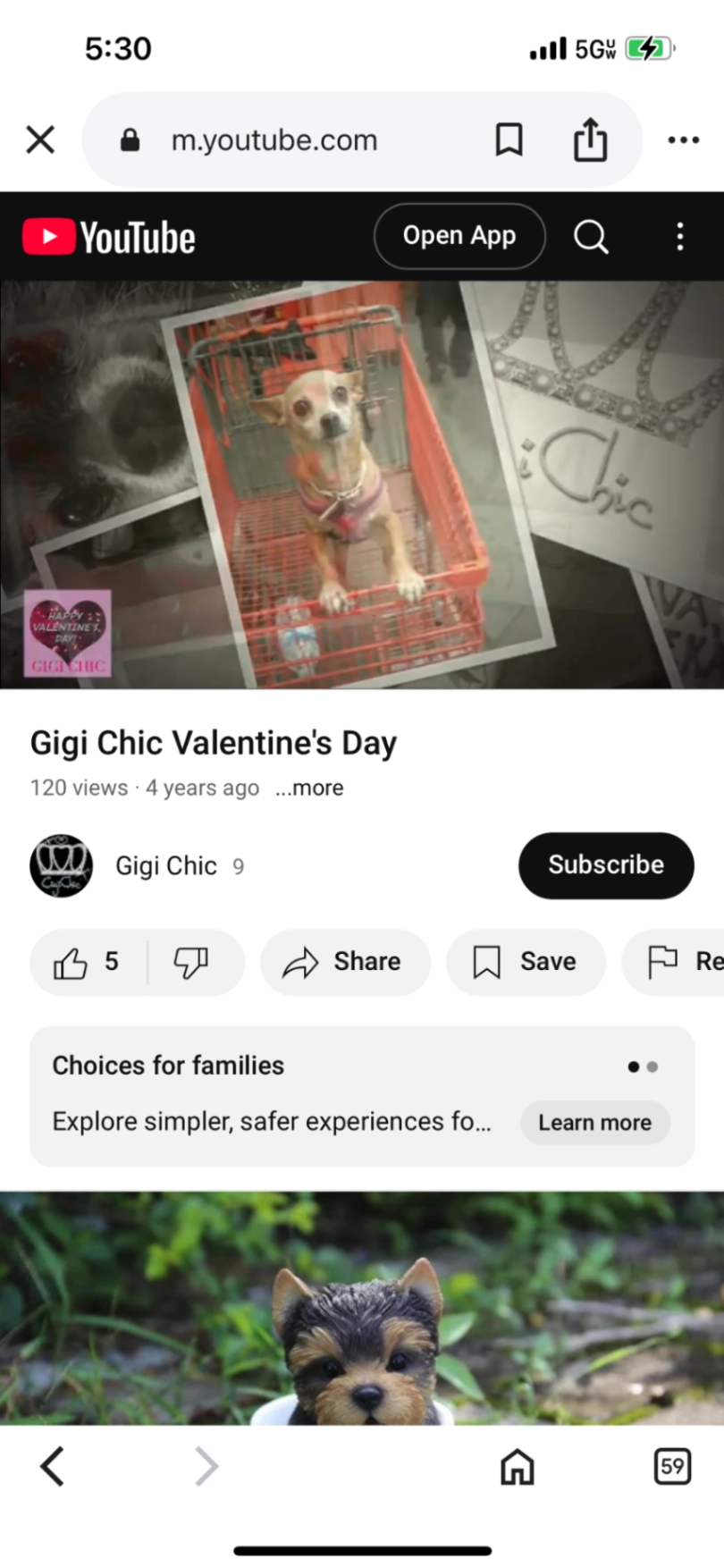The height and width of the screenshot is (1568, 724).
Task: Subscribe to Gigi Chic
Action: point(605,865)
